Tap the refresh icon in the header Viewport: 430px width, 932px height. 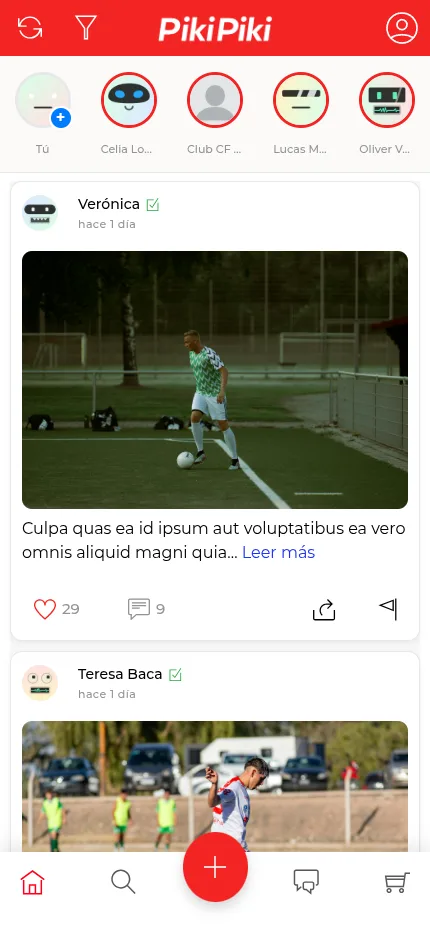click(30, 28)
